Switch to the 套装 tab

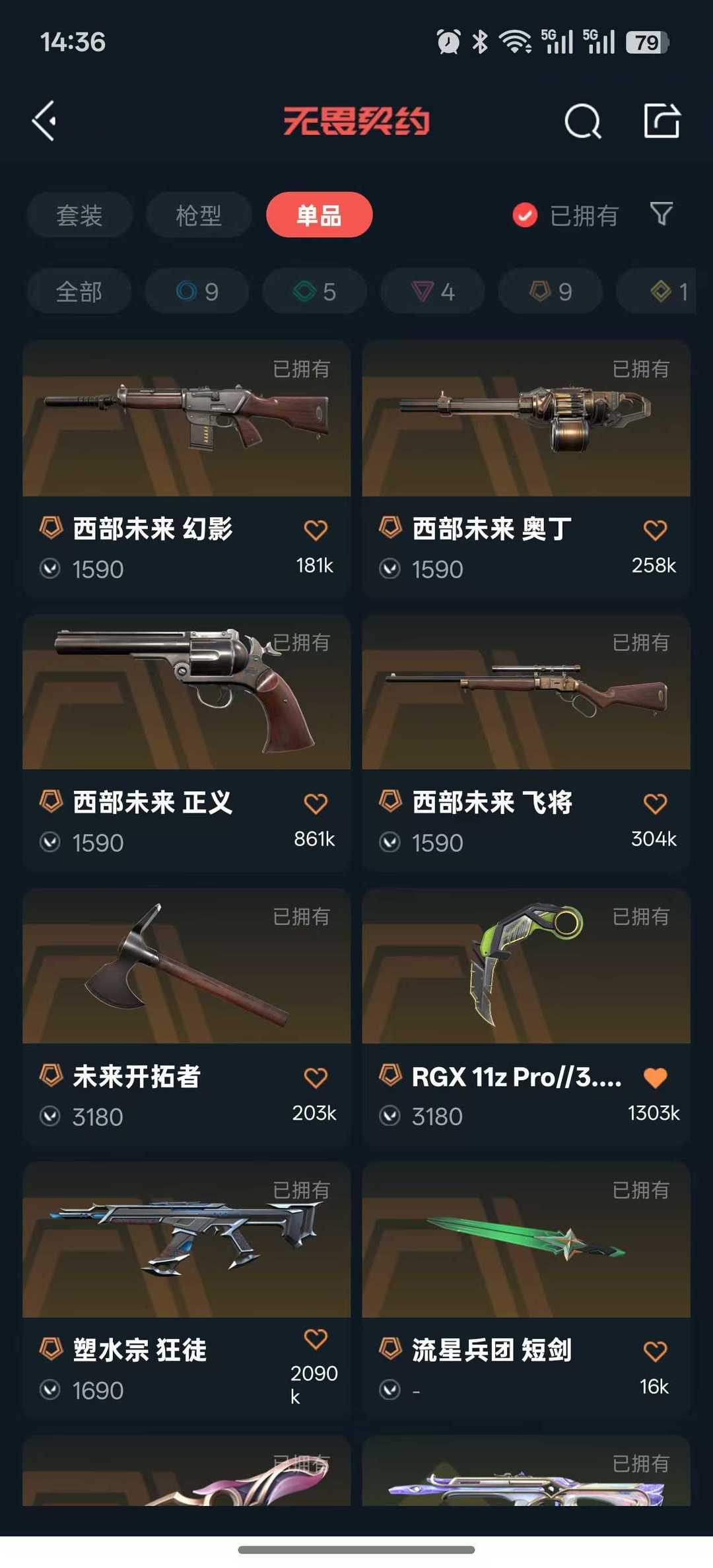[79, 215]
